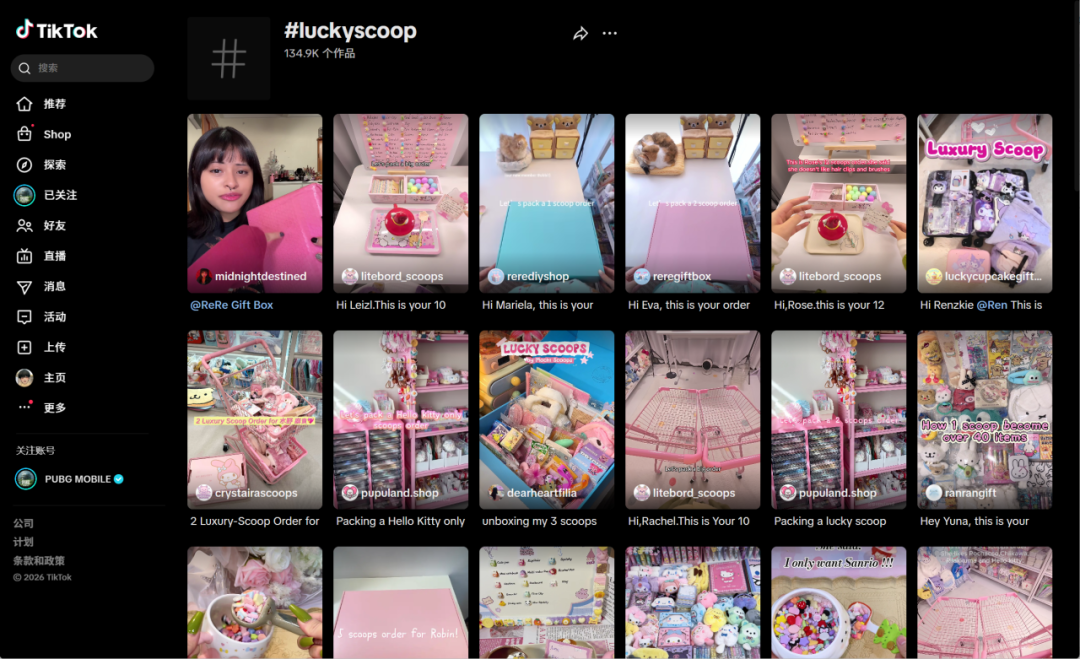Open the PUBG MOBILE followed account

click(x=76, y=479)
